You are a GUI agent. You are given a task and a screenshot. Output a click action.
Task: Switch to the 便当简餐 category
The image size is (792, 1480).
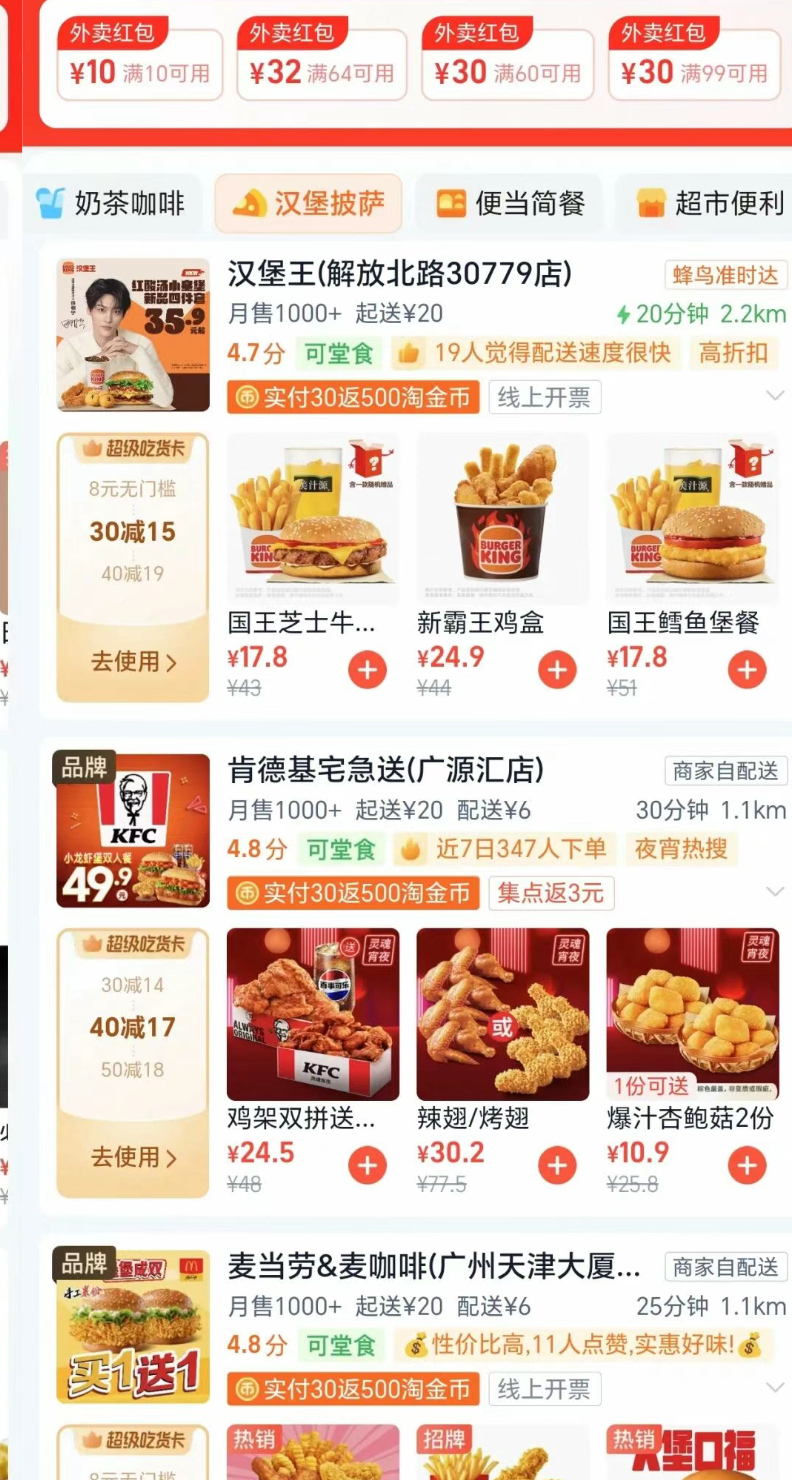(x=510, y=204)
